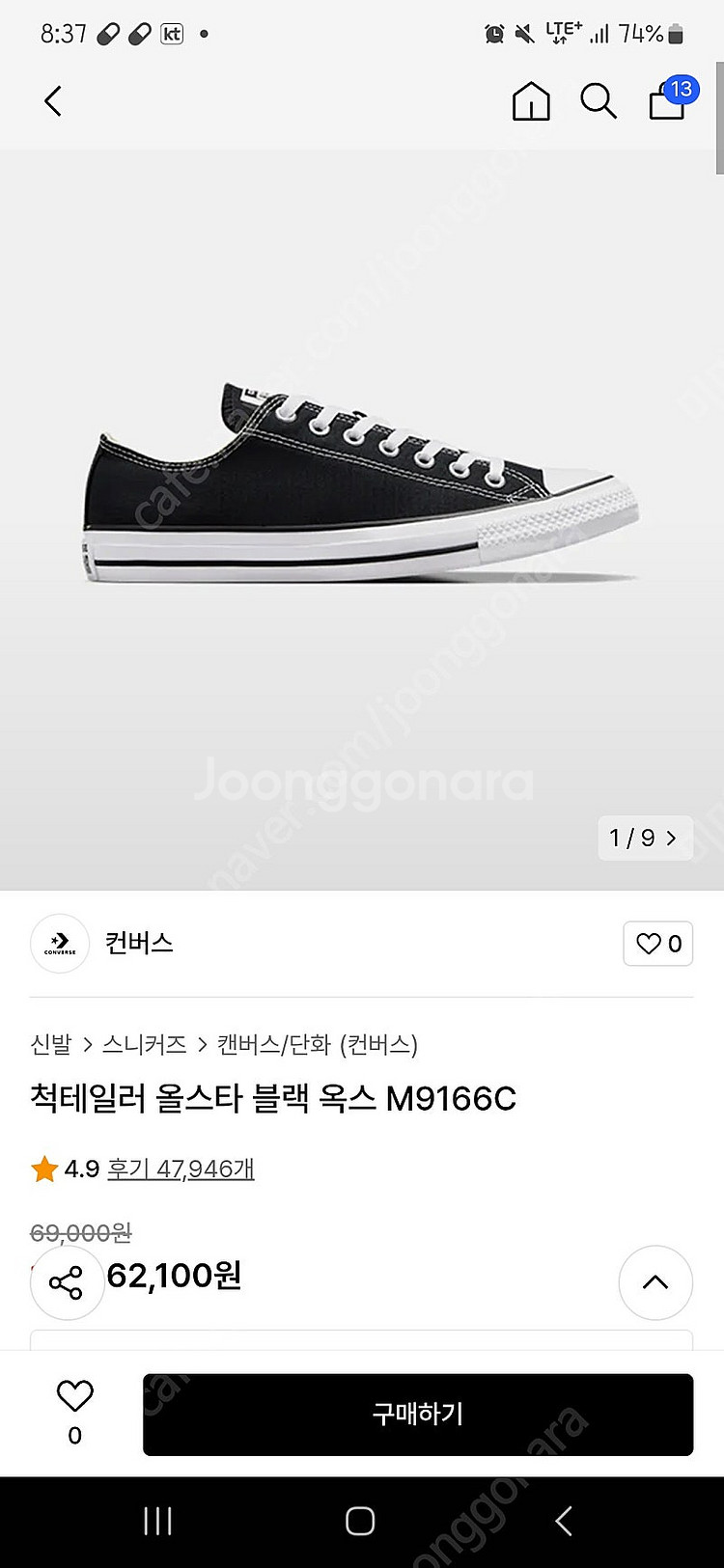Tap the up chevron to return to top

point(655,1281)
